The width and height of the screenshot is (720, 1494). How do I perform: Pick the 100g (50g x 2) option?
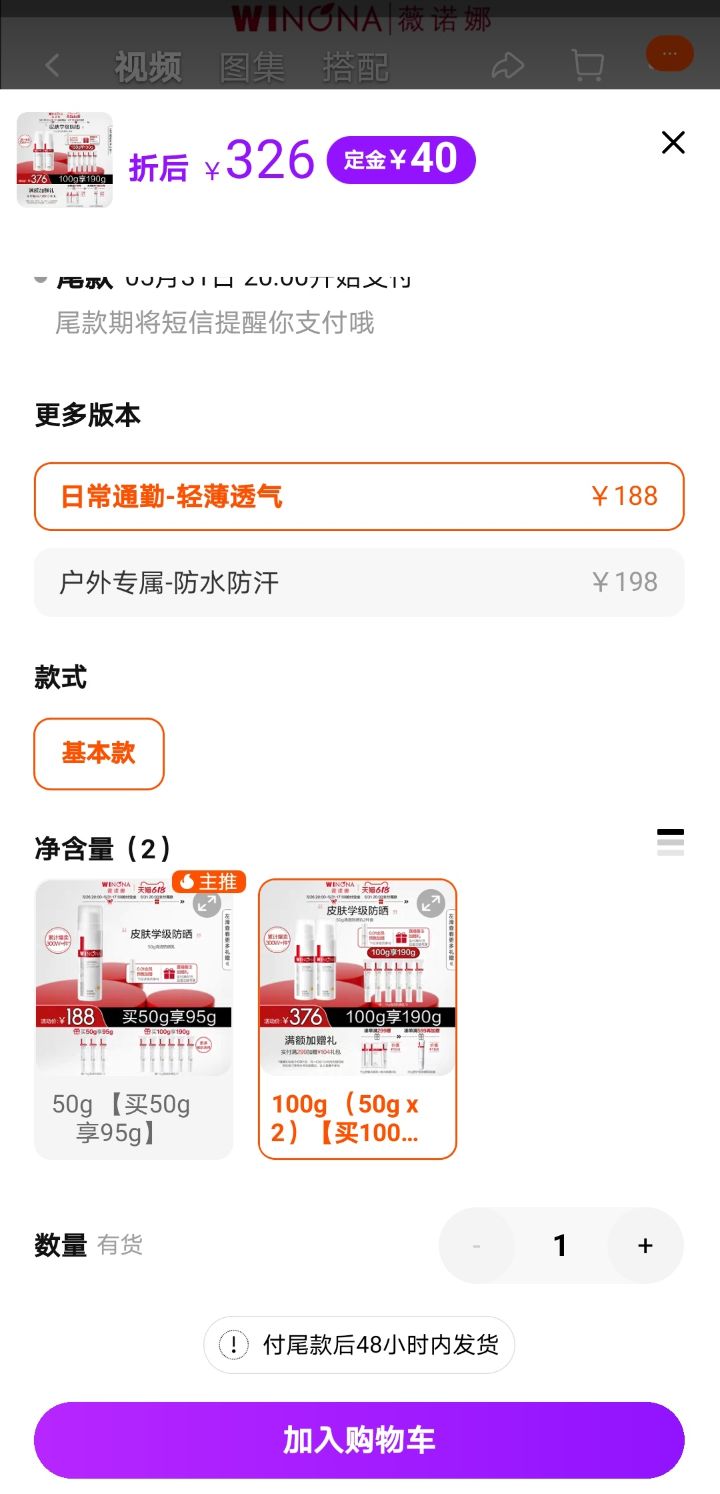(358, 1019)
